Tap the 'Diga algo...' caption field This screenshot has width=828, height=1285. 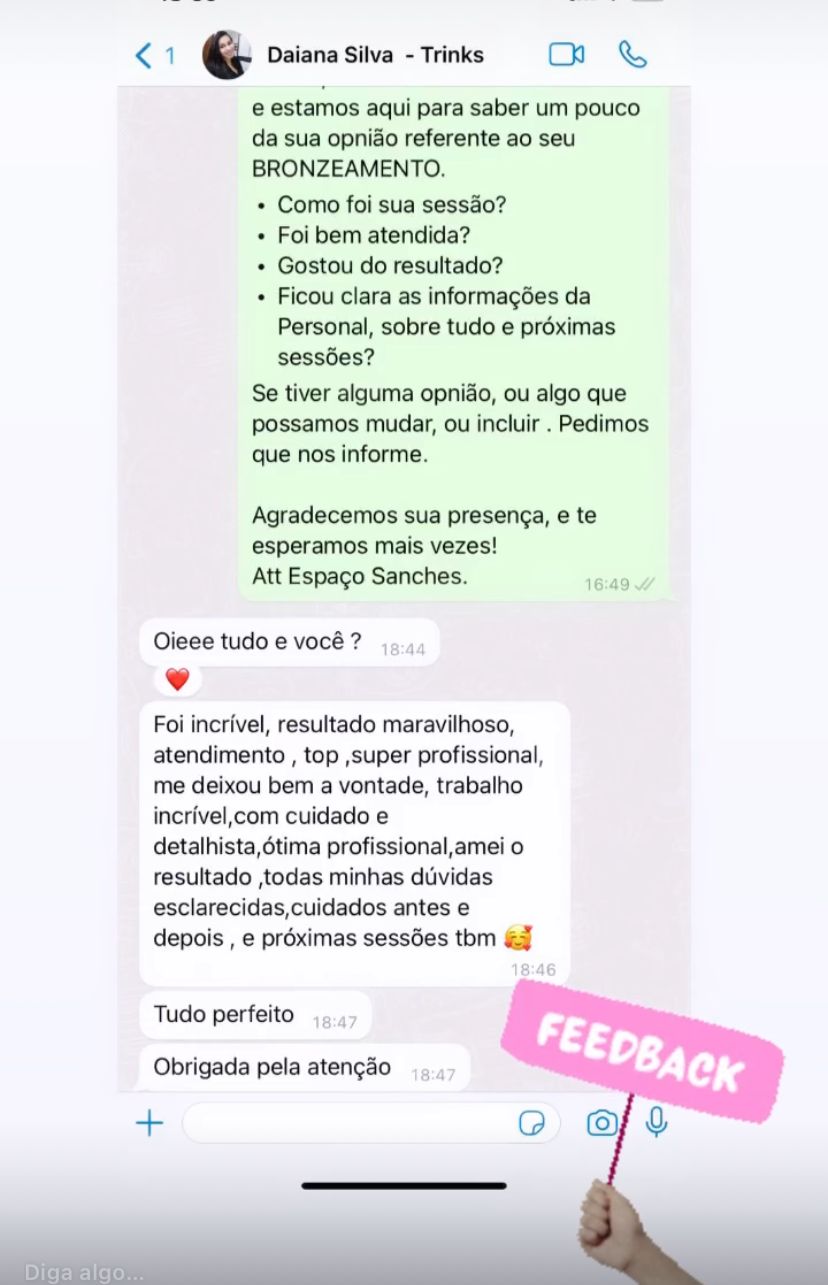point(85,1273)
